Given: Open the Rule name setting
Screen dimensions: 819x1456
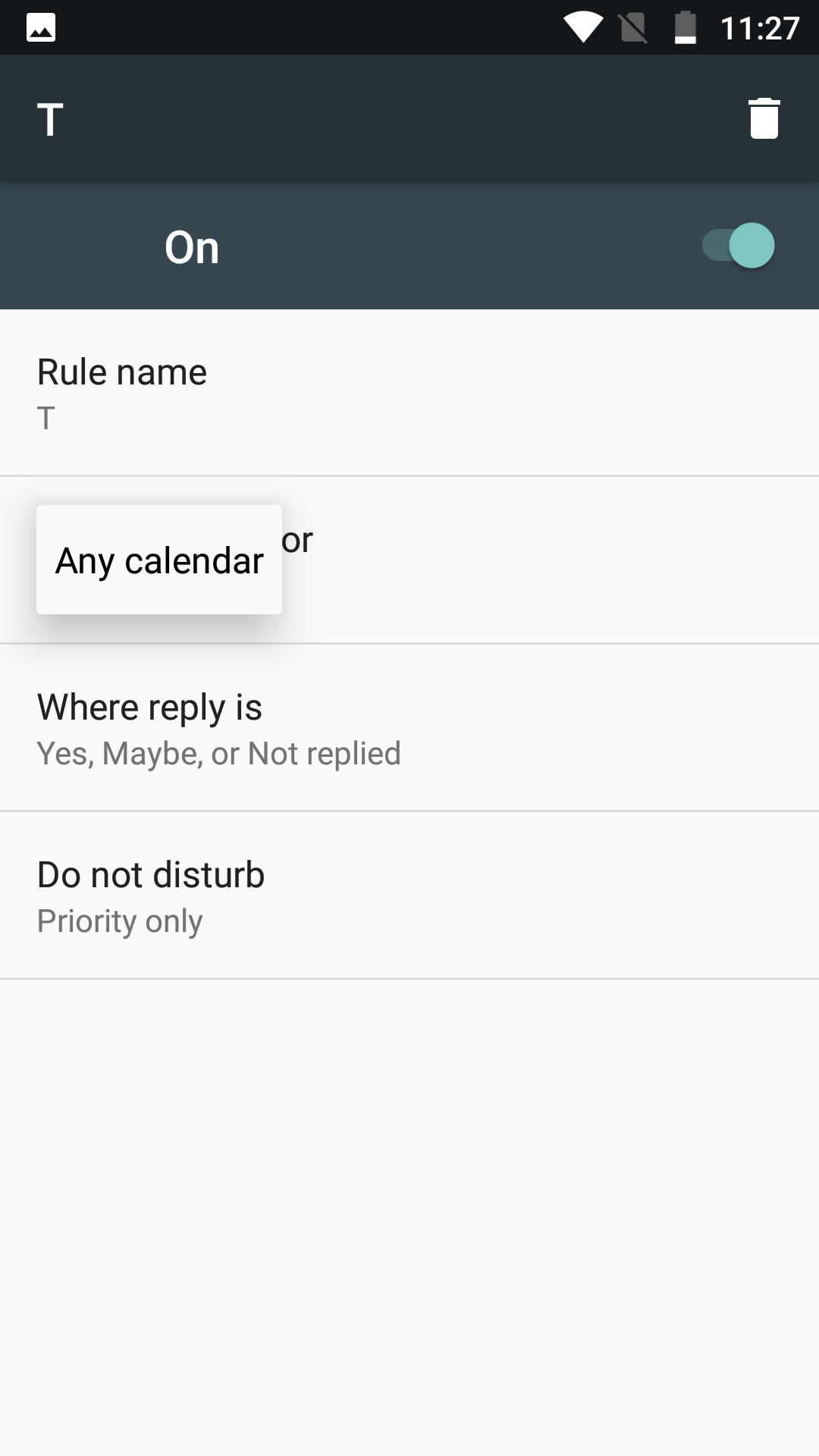Looking at the screenshot, I should click(409, 393).
